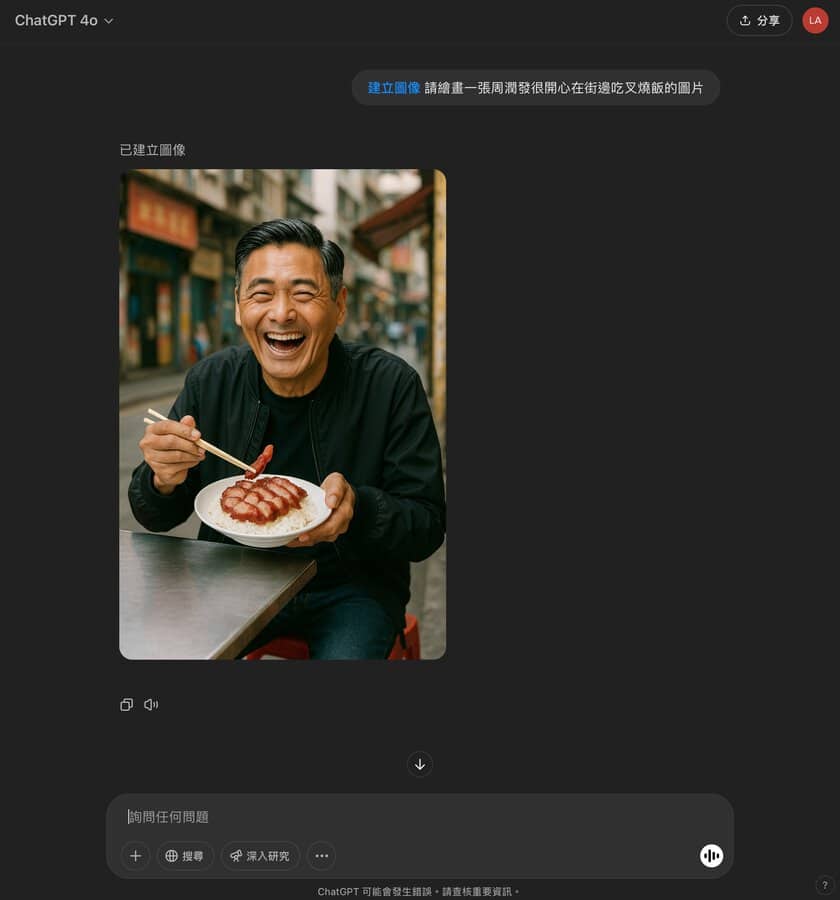This screenshot has width=840, height=900.
Task: Focus the 詢問任何問題 message field
Action: point(420,817)
